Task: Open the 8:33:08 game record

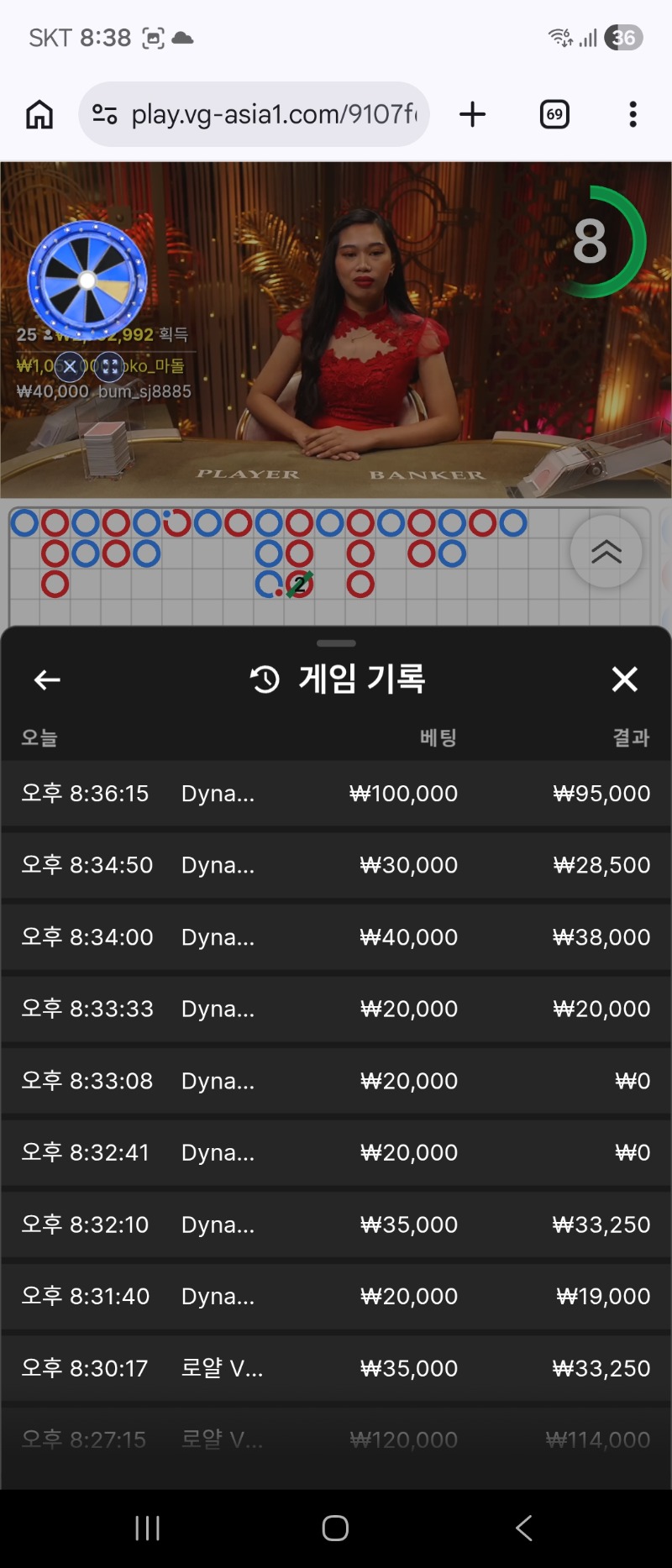Action: click(x=336, y=1081)
